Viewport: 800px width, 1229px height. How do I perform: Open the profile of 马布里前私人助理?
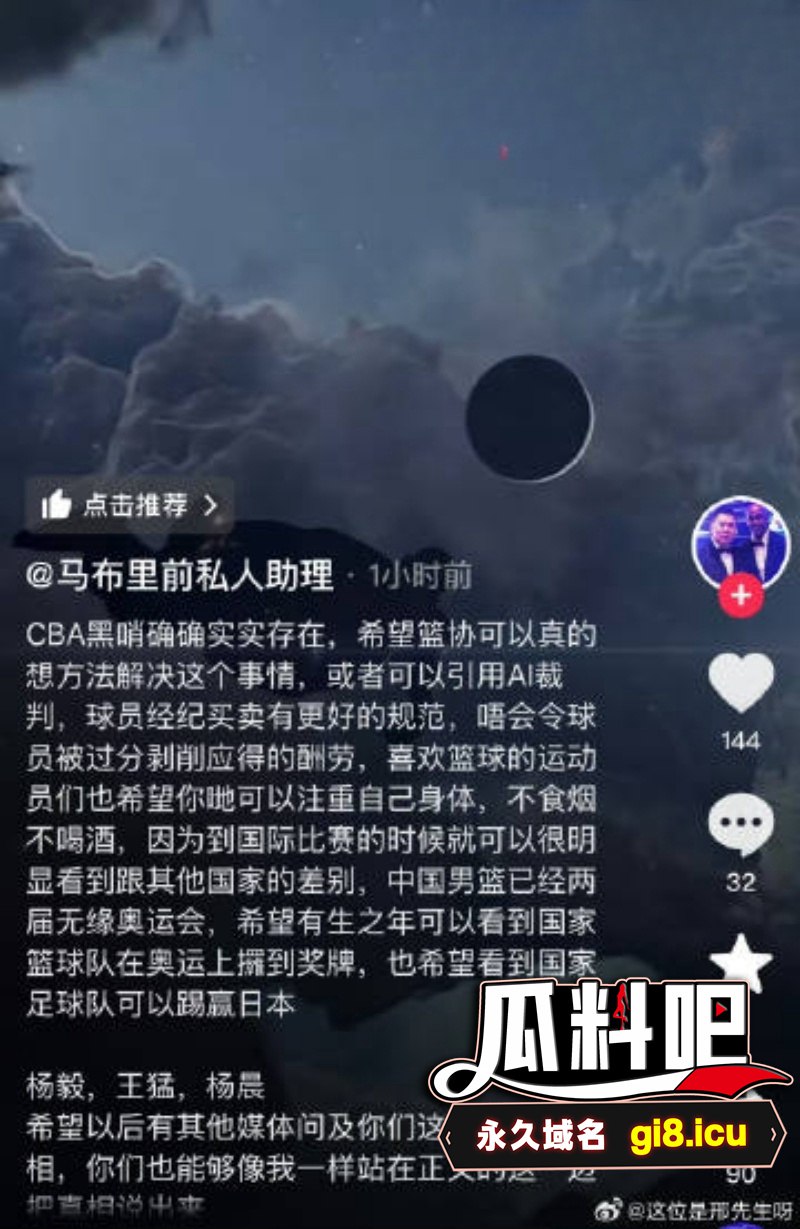pos(178,576)
